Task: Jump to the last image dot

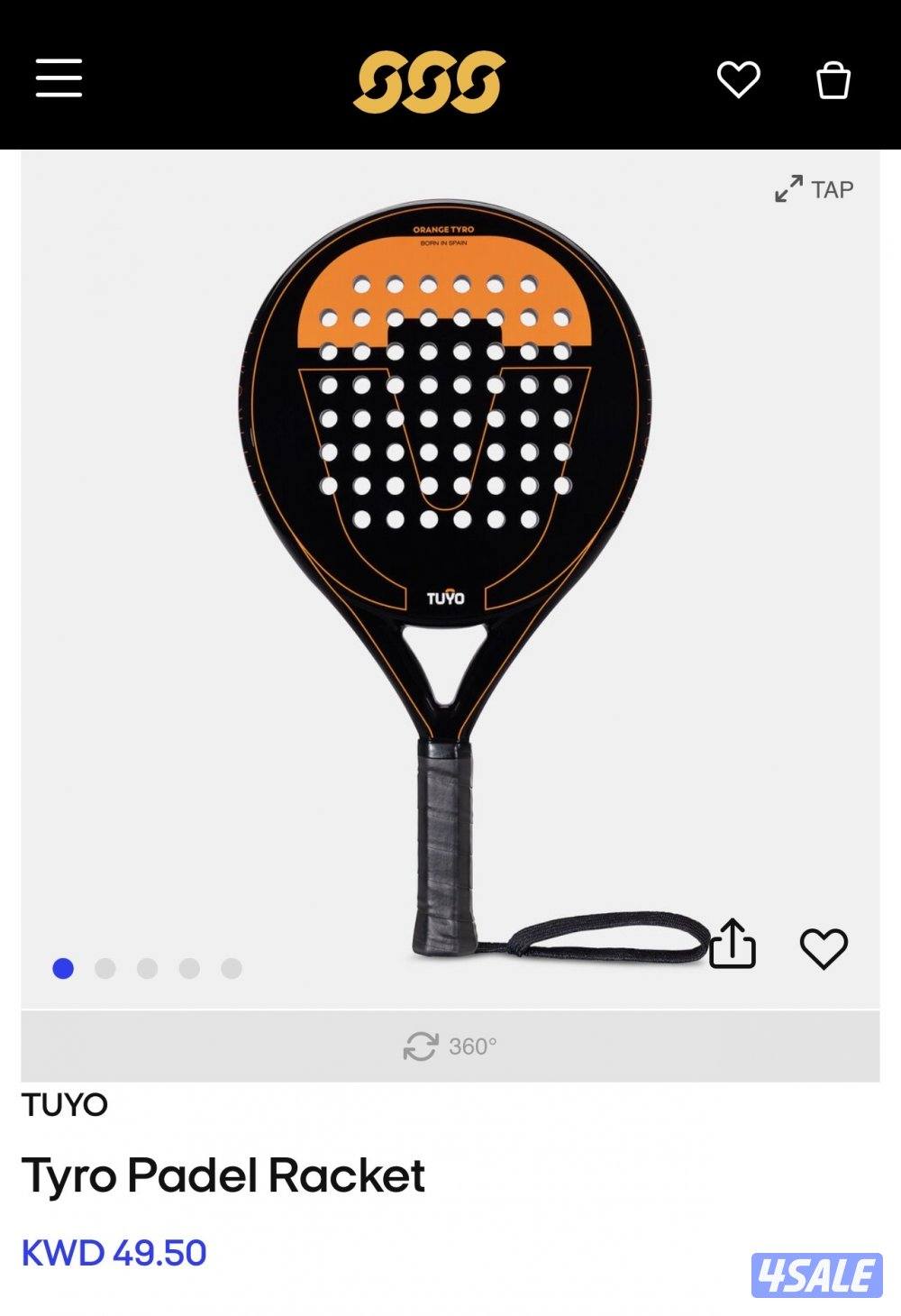Action: (230, 969)
